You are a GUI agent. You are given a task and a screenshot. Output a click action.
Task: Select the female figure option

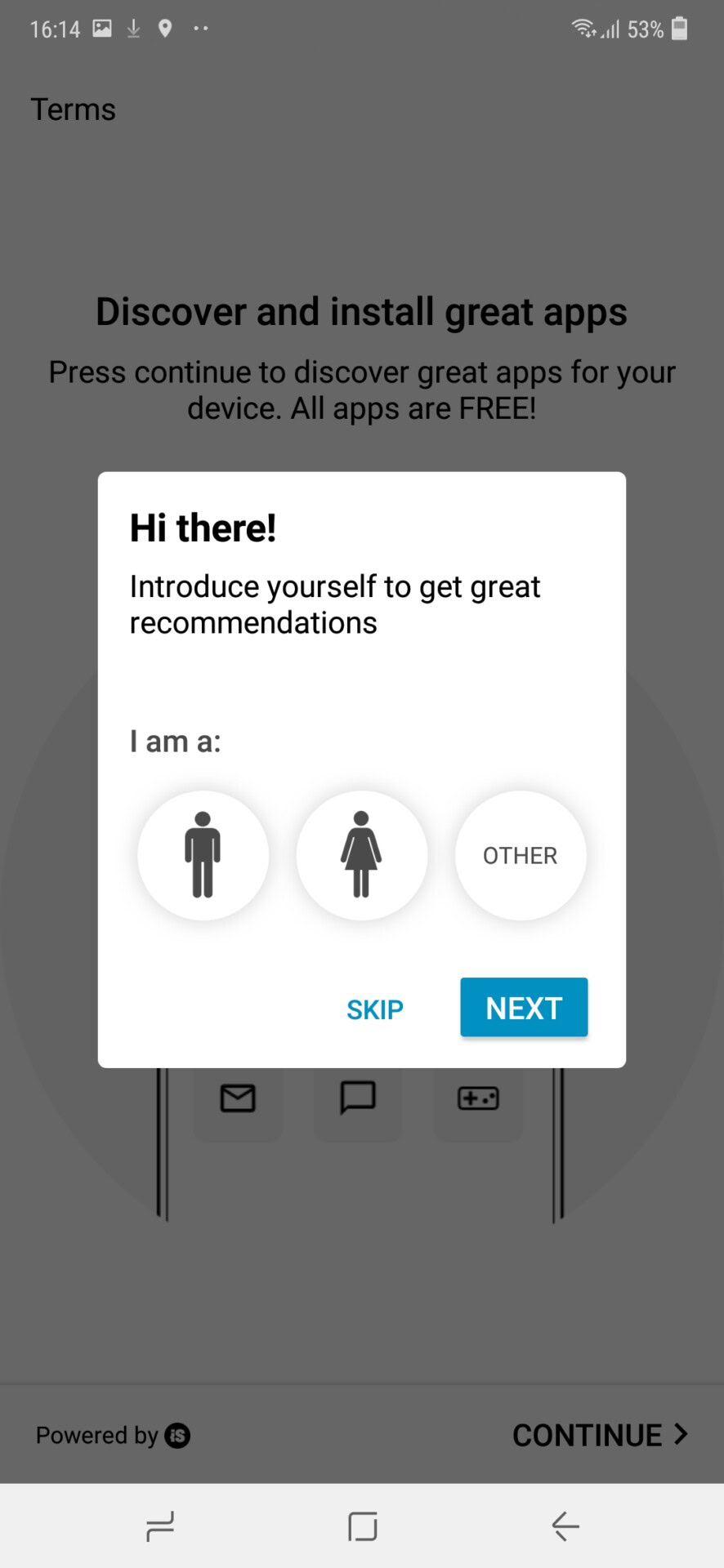point(361,855)
